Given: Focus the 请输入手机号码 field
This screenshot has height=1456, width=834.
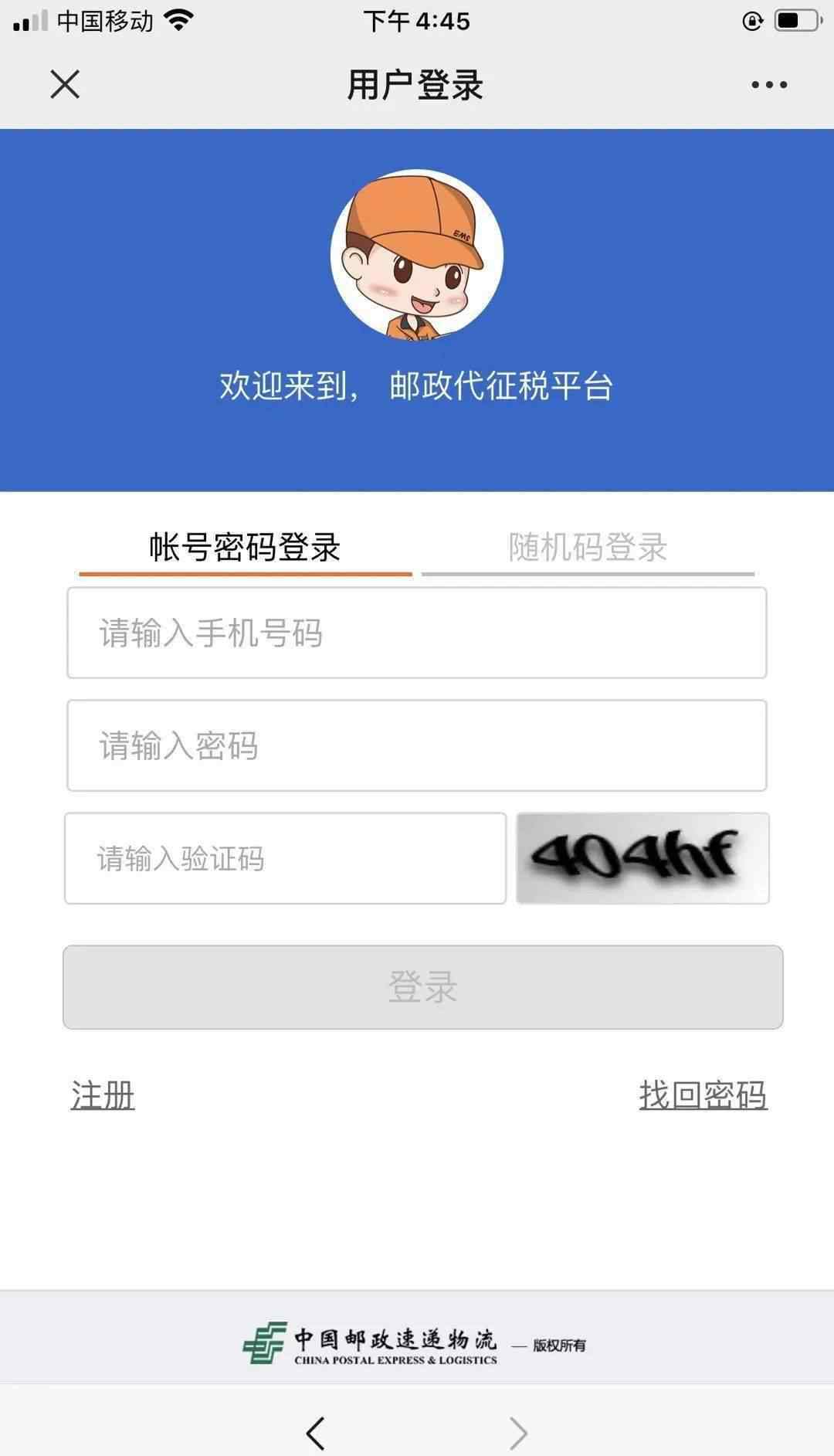Looking at the screenshot, I should [416, 633].
